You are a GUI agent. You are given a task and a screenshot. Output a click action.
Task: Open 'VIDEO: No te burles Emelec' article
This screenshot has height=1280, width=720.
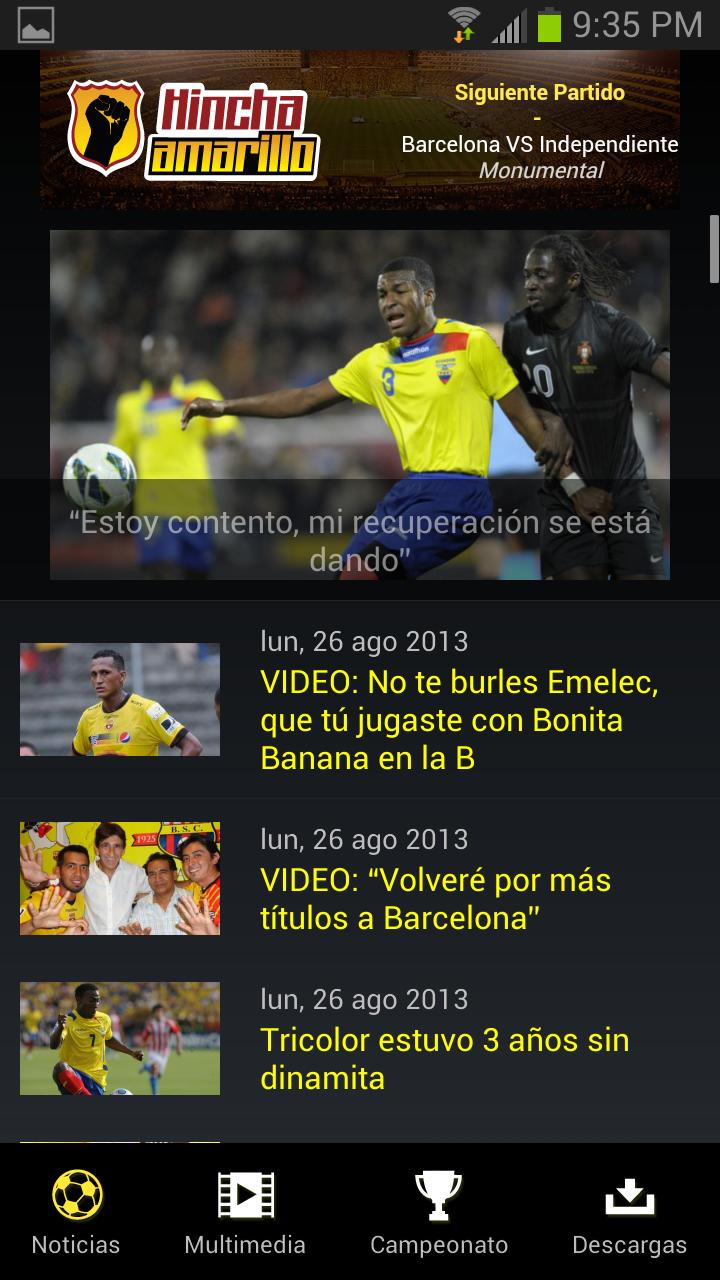[x=460, y=720]
